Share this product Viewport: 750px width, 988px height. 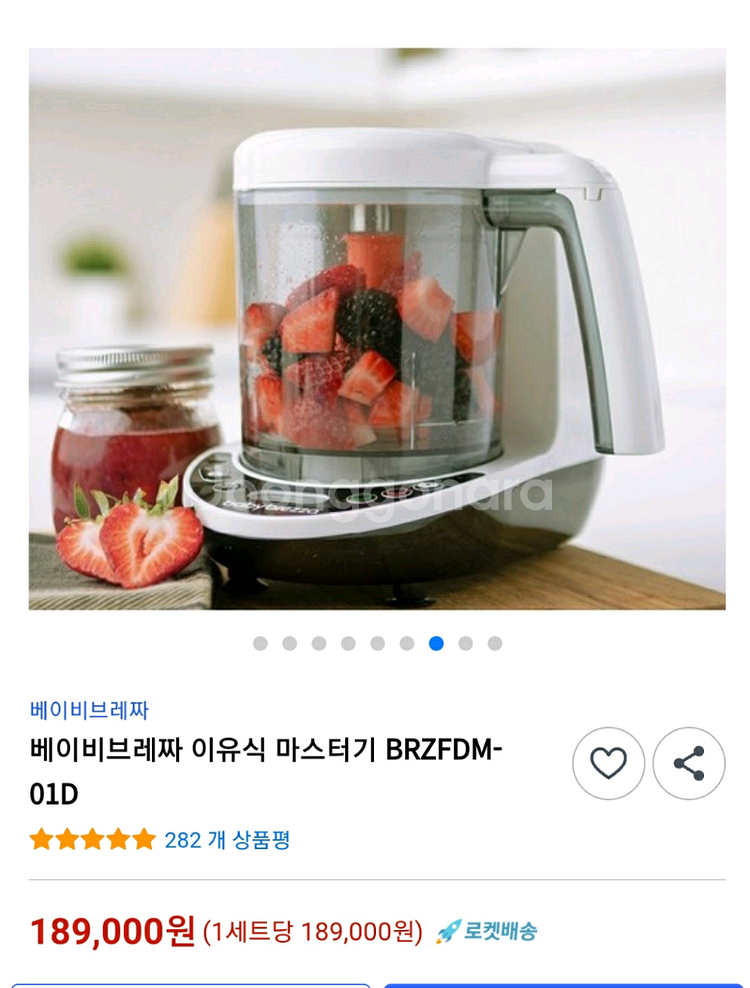click(x=689, y=764)
